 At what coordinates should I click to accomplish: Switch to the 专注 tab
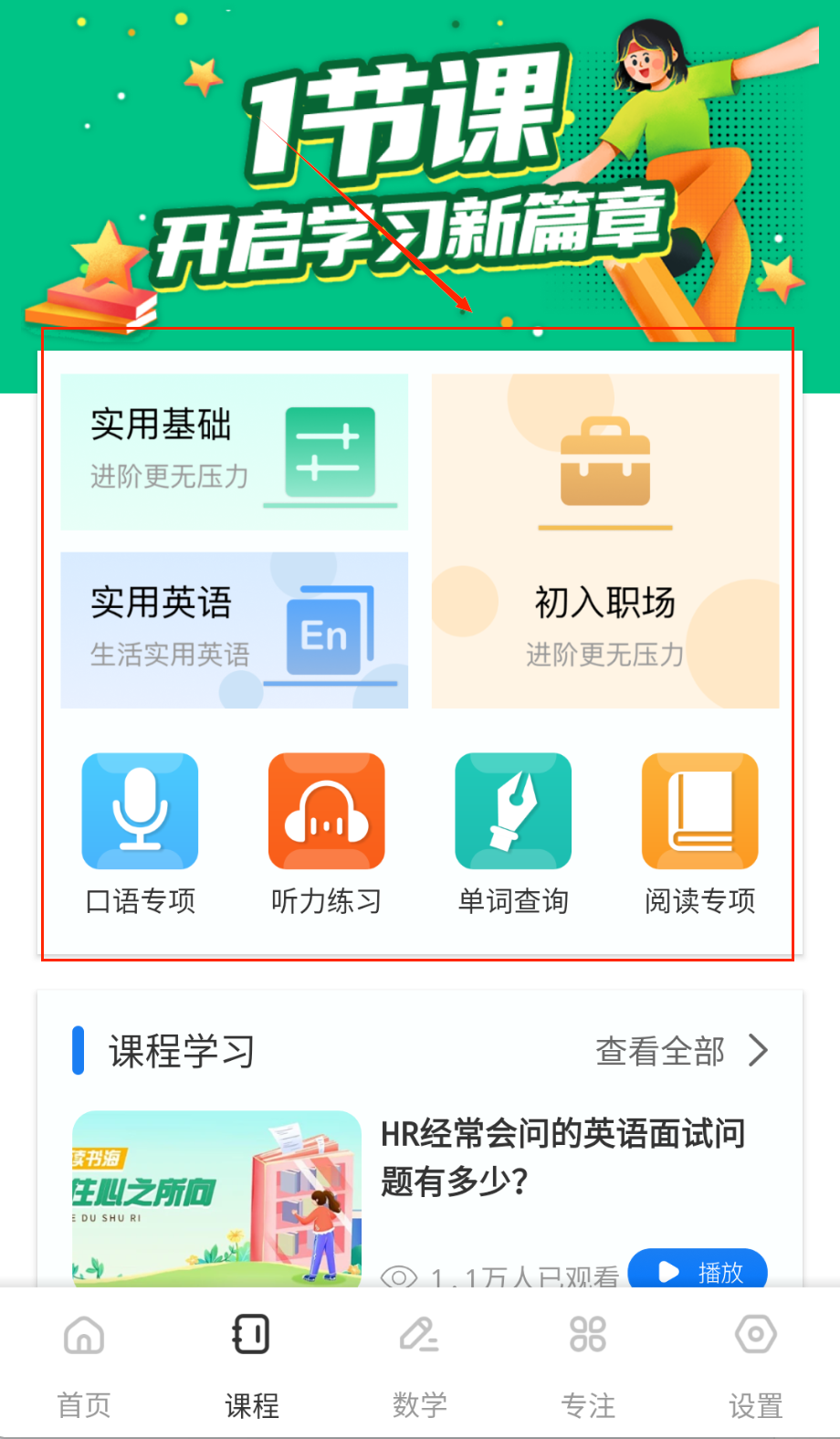587,1364
